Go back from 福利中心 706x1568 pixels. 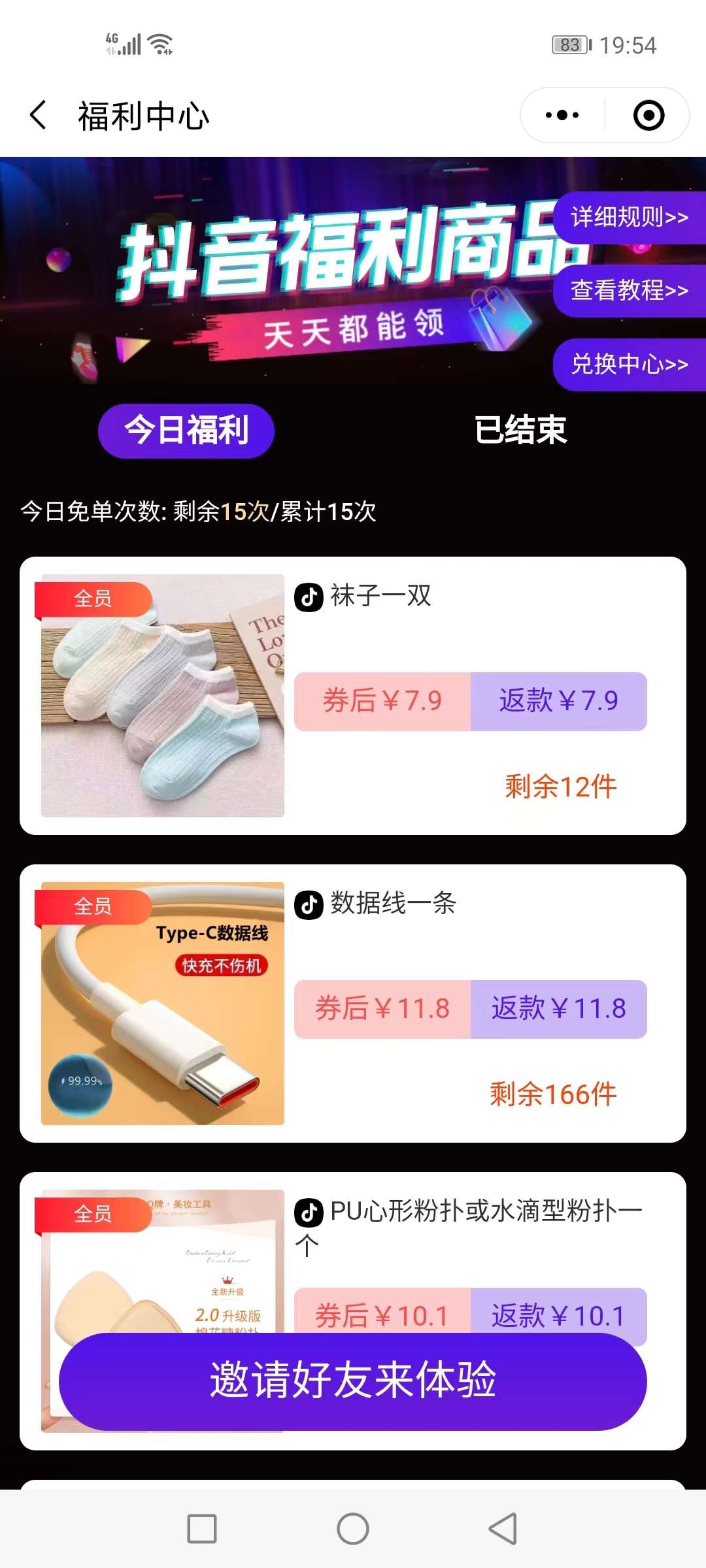click(39, 116)
